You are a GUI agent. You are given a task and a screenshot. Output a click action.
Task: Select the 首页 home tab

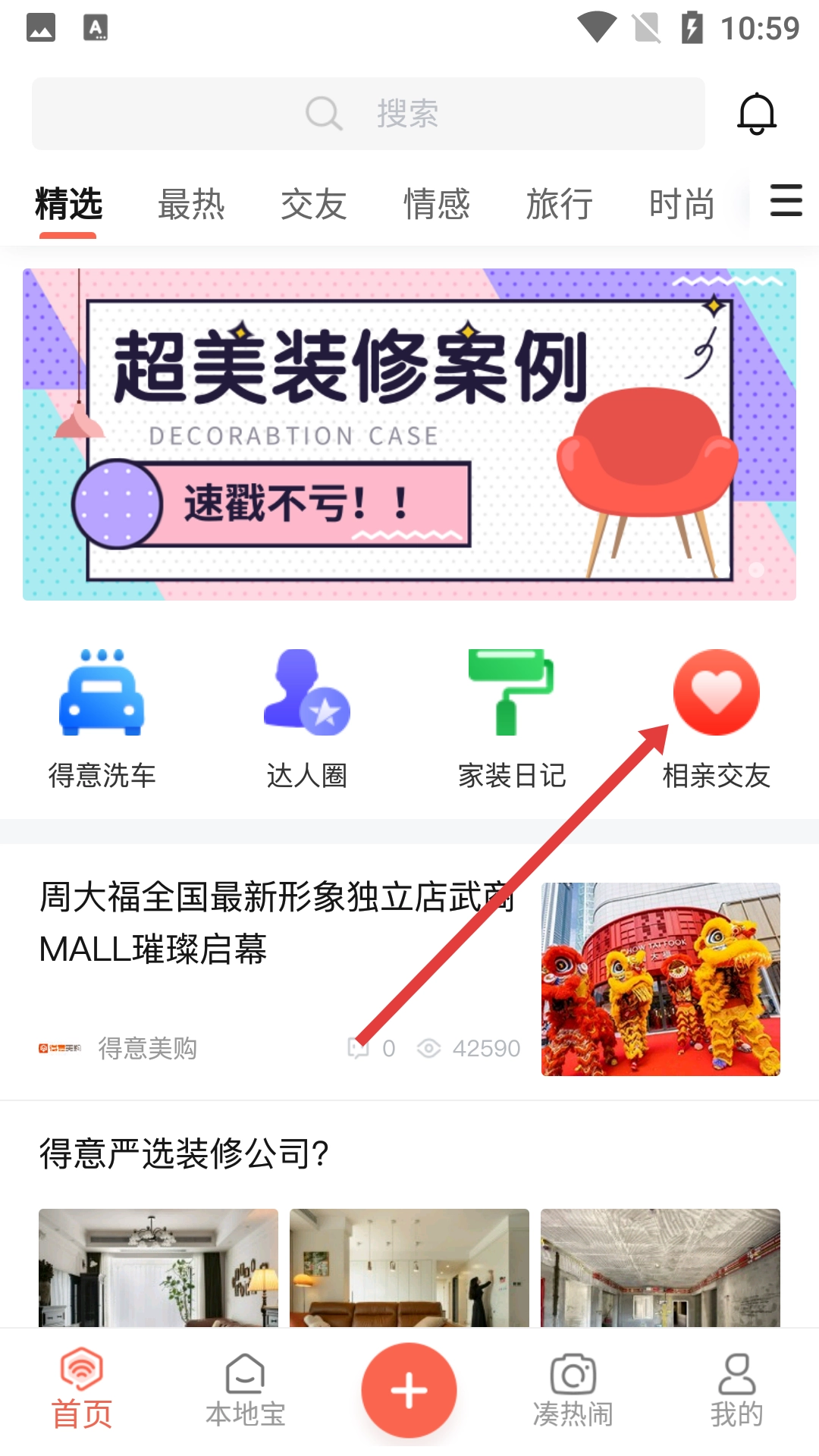click(82, 1391)
